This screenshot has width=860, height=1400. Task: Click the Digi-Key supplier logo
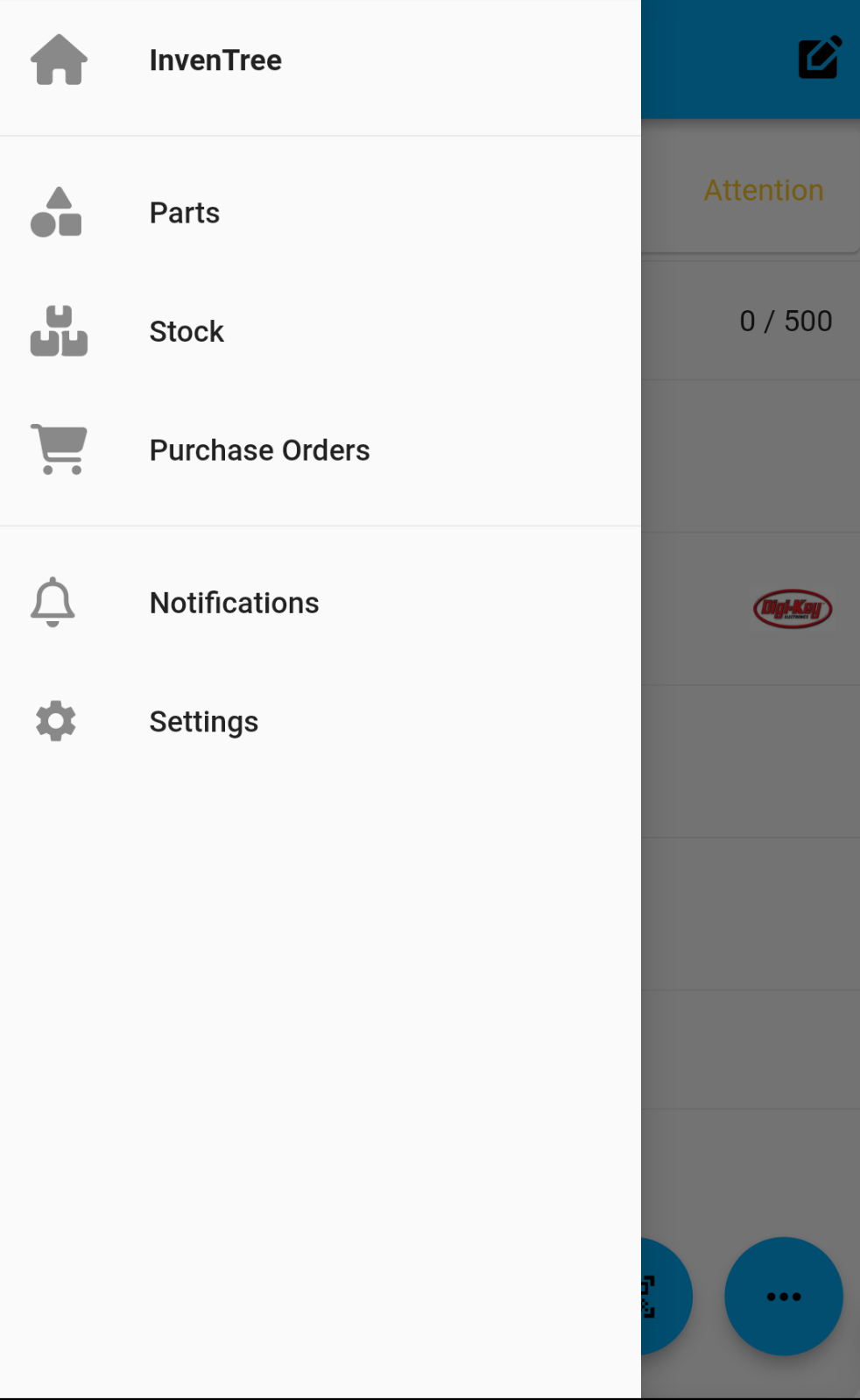792,607
